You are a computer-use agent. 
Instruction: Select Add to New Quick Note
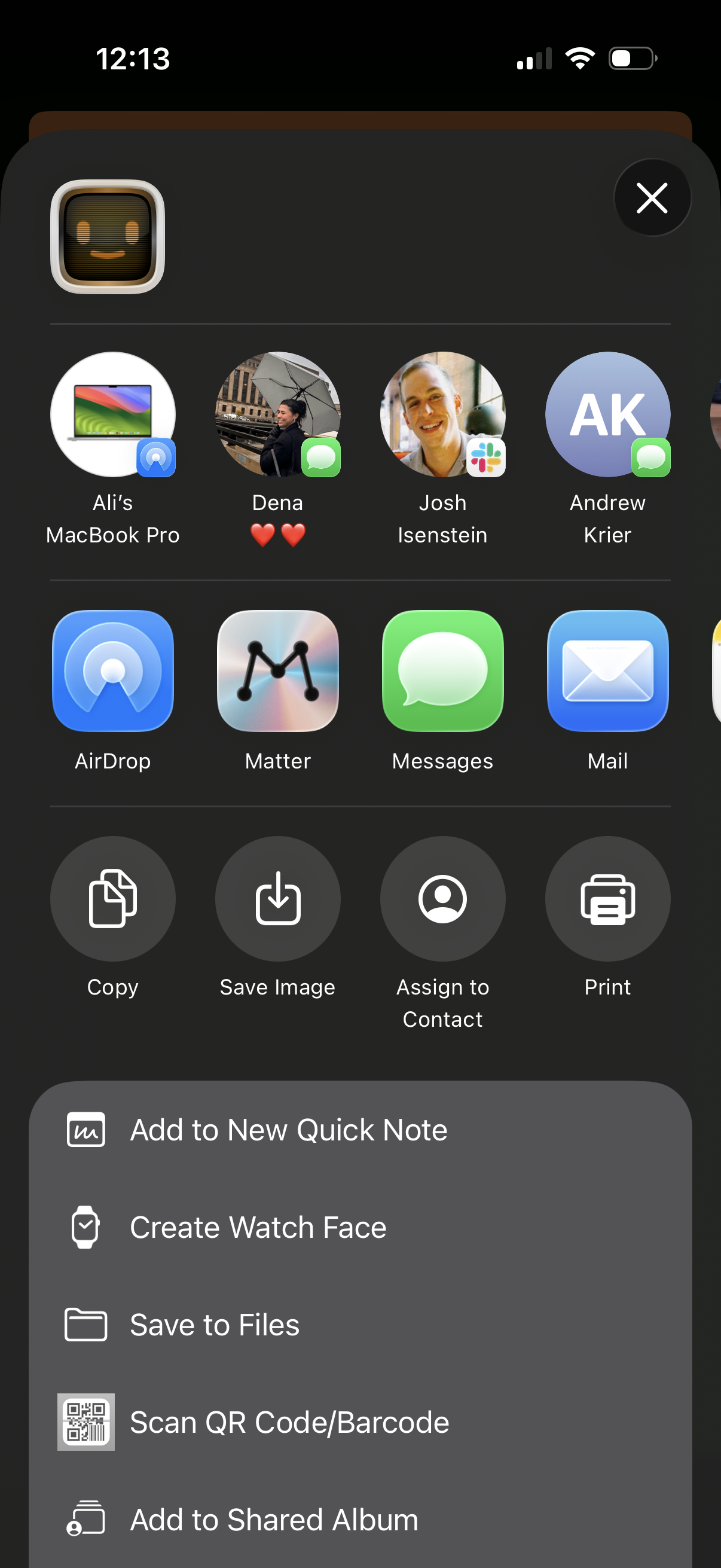tap(289, 1129)
